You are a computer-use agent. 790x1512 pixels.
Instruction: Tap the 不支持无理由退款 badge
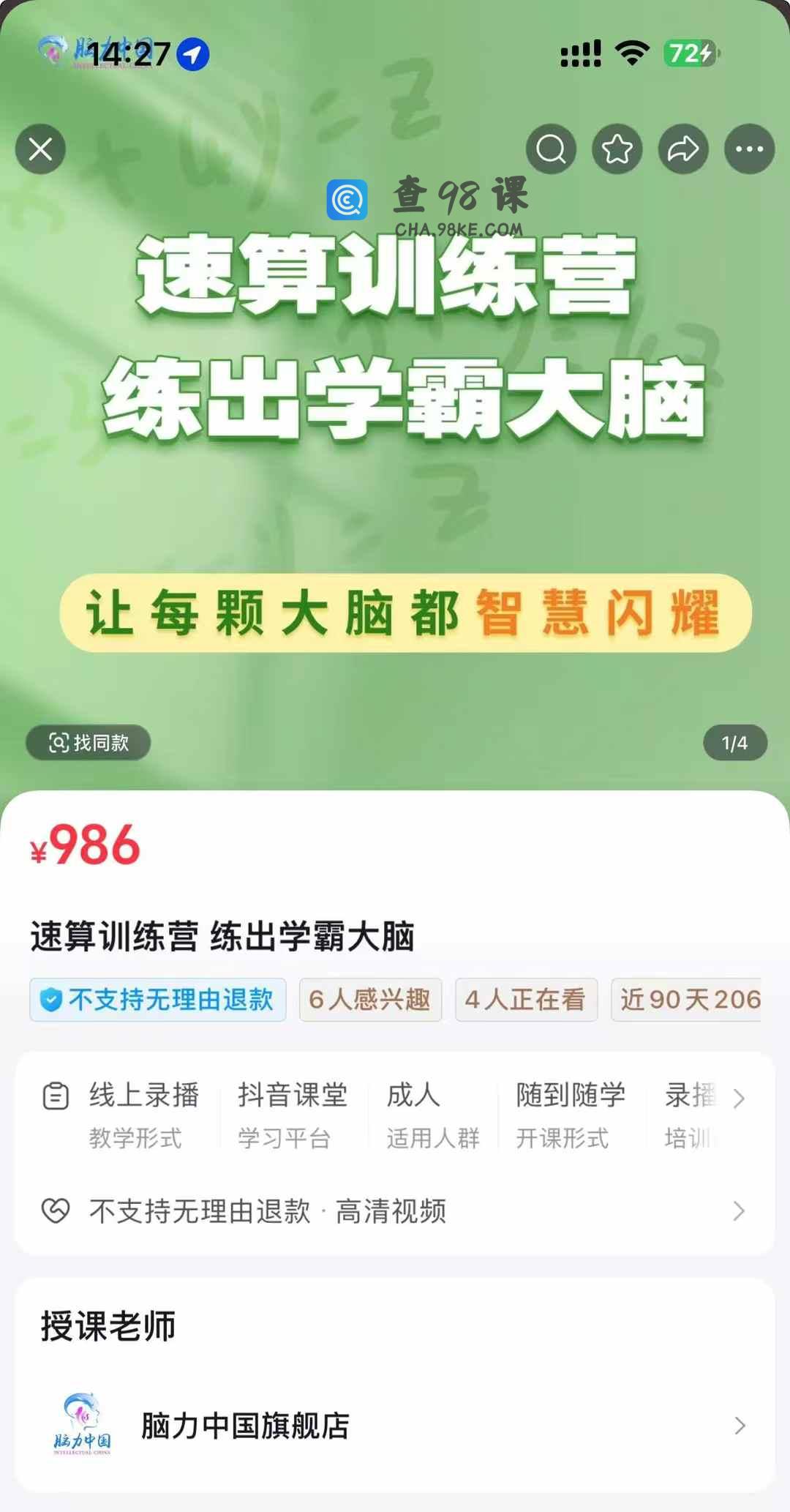[158, 1000]
